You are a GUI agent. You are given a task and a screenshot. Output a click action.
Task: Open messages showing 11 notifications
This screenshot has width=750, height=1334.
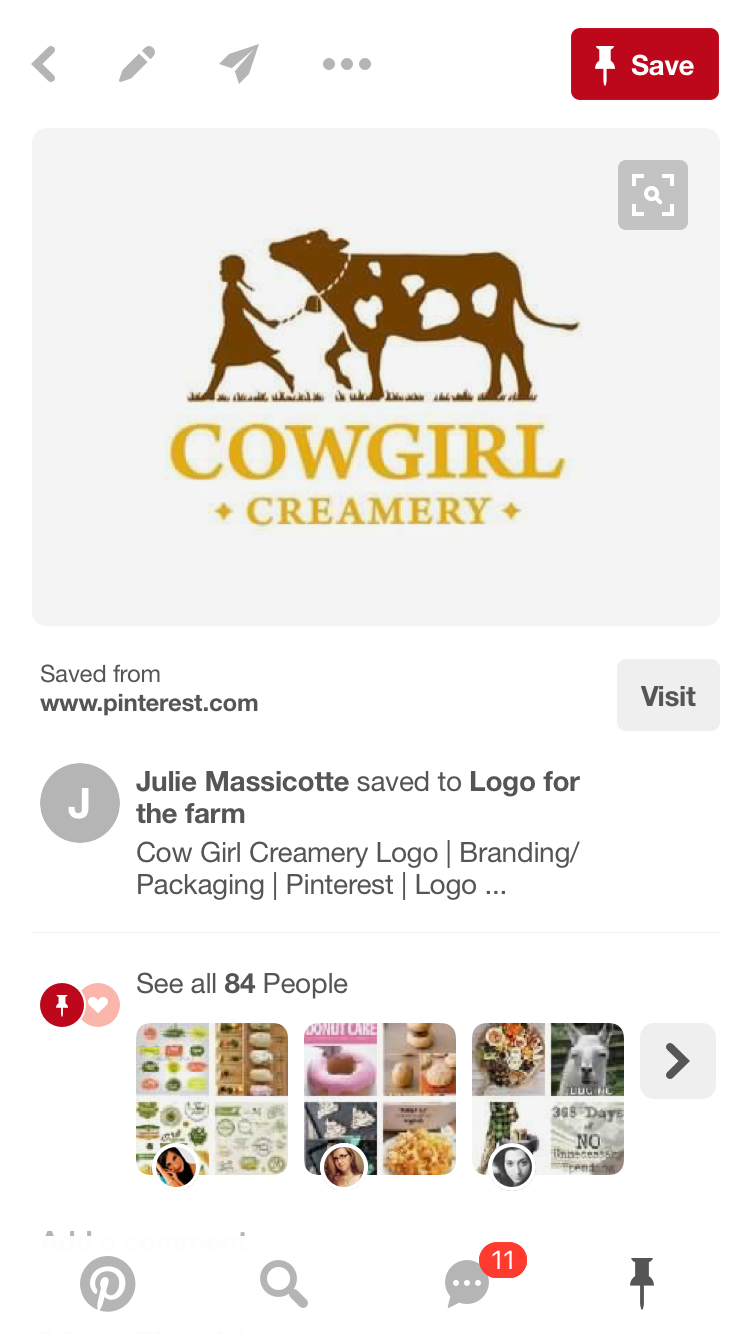467,1283
